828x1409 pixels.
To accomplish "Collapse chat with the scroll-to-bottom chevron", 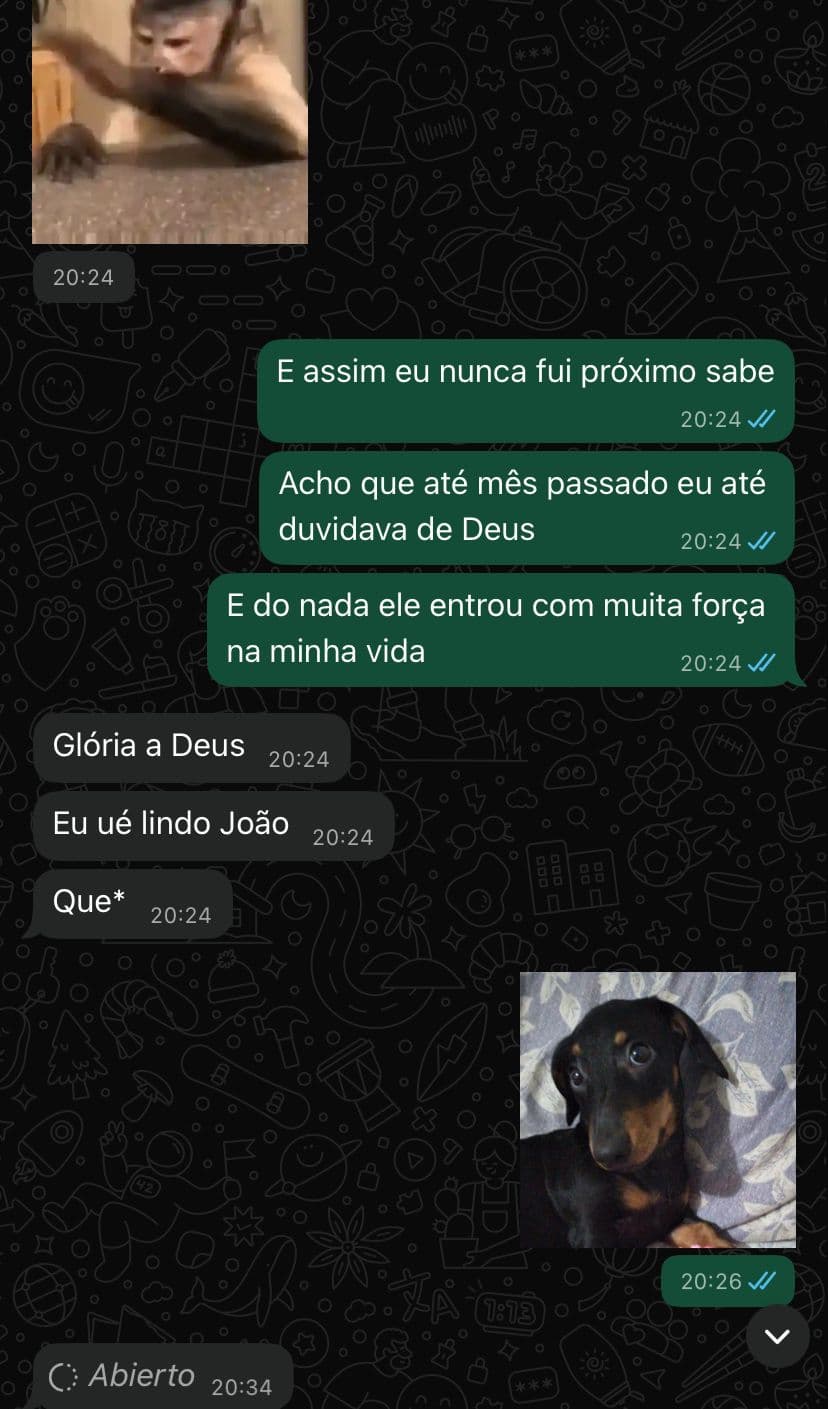I will (777, 1336).
